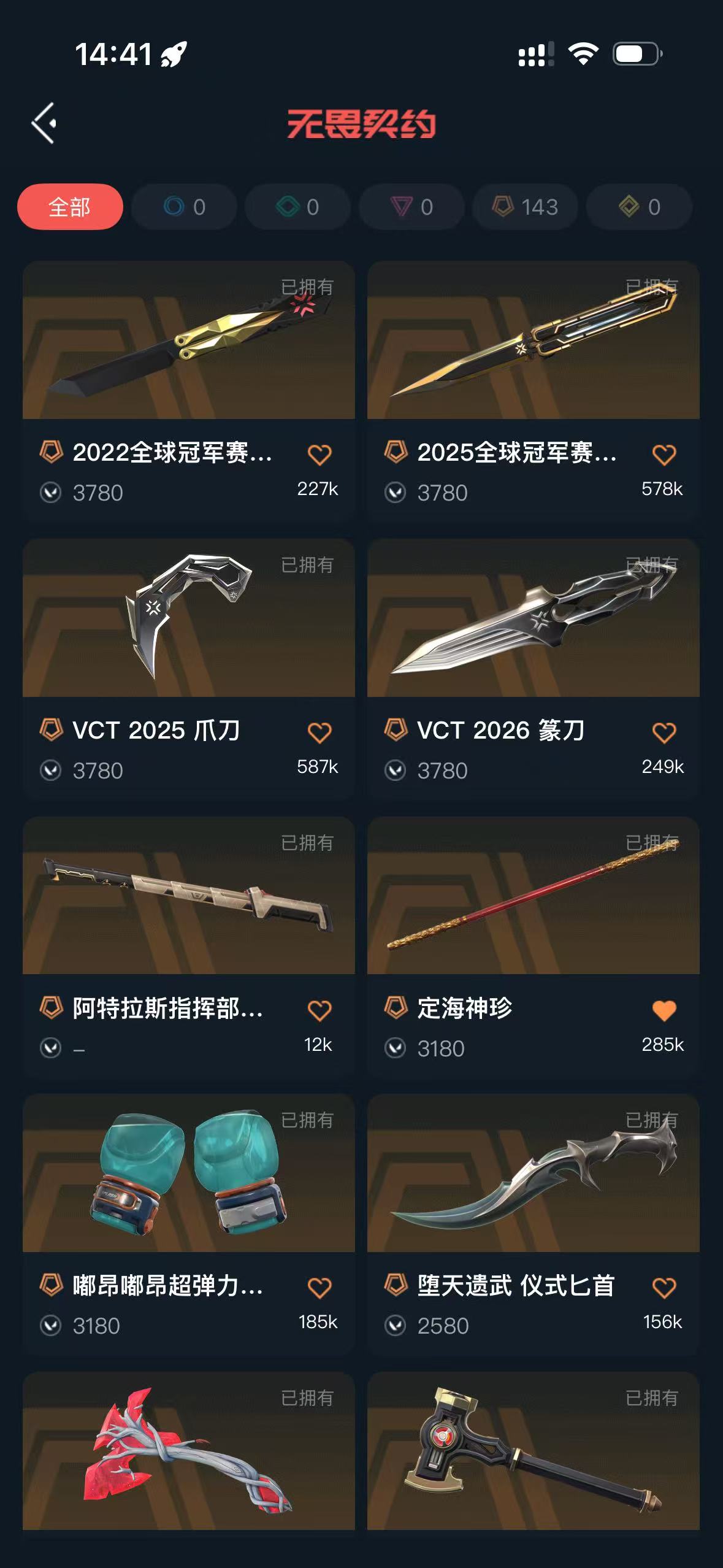Select the blue circle tier filter chip
Screen dimensions: 723x1568
point(184,207)
